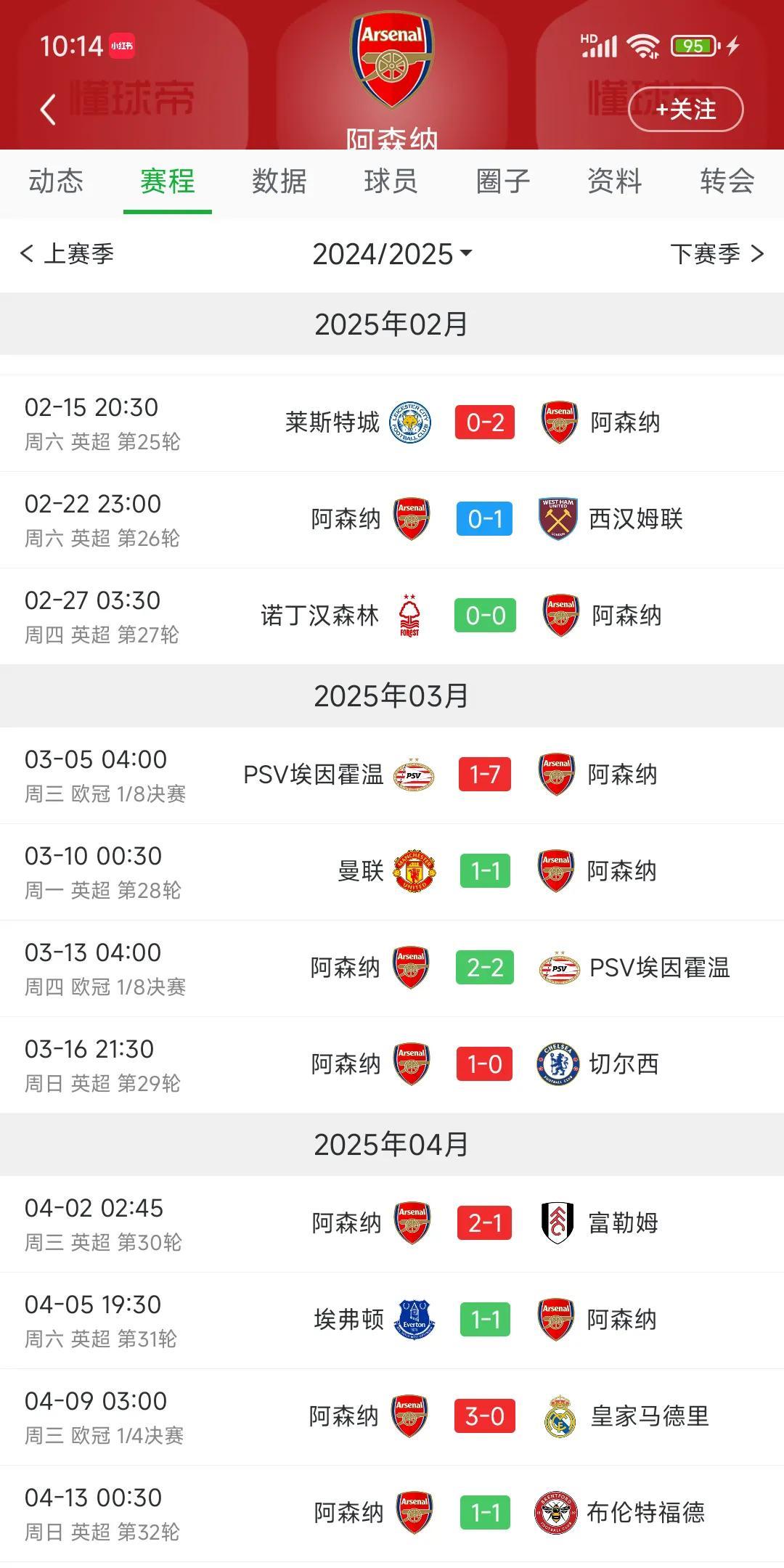Screen dimensions: 784x1568
Task: Open the 转会 tab
Action: (x=727, y=181)
